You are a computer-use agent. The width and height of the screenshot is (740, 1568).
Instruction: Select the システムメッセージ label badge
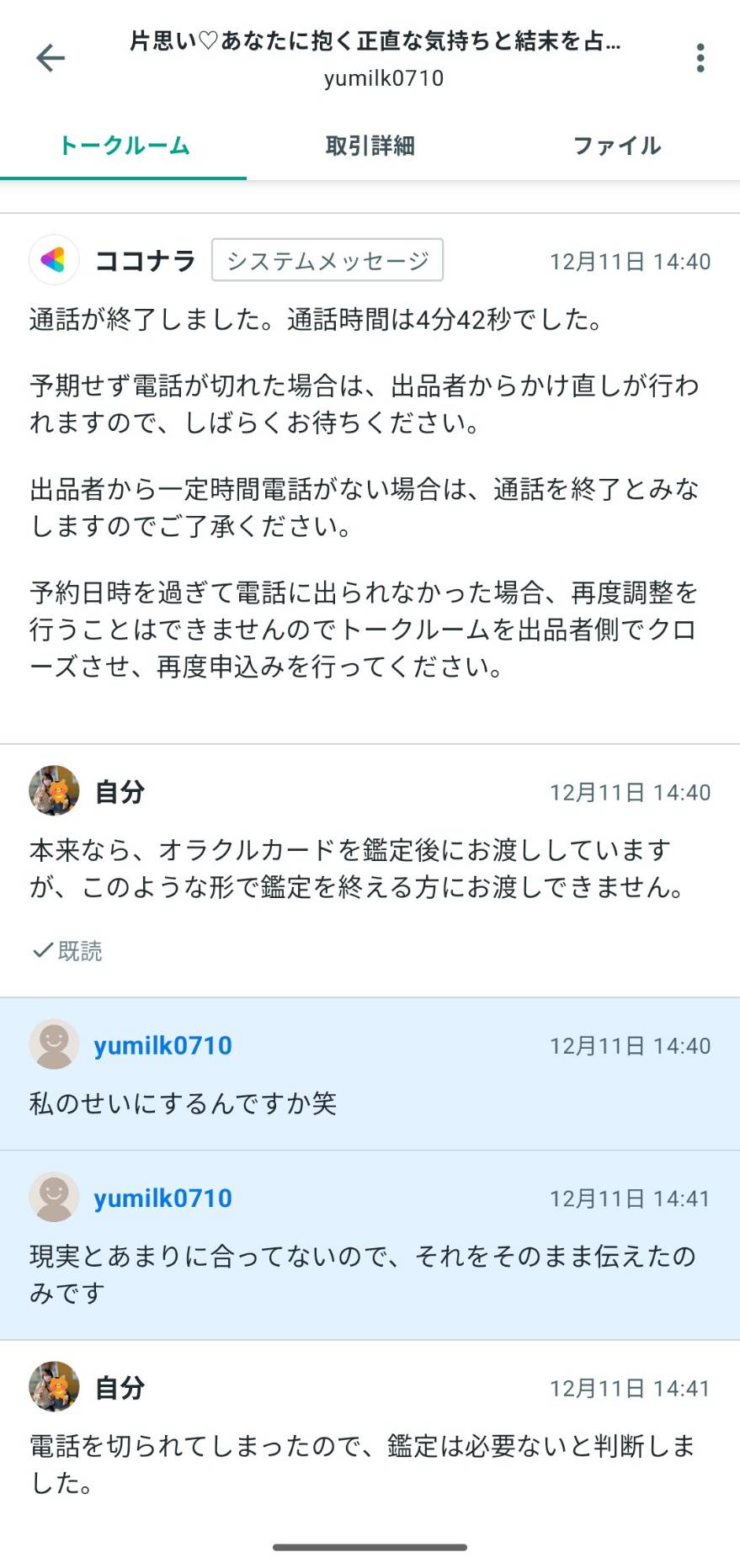pos(327,261)
